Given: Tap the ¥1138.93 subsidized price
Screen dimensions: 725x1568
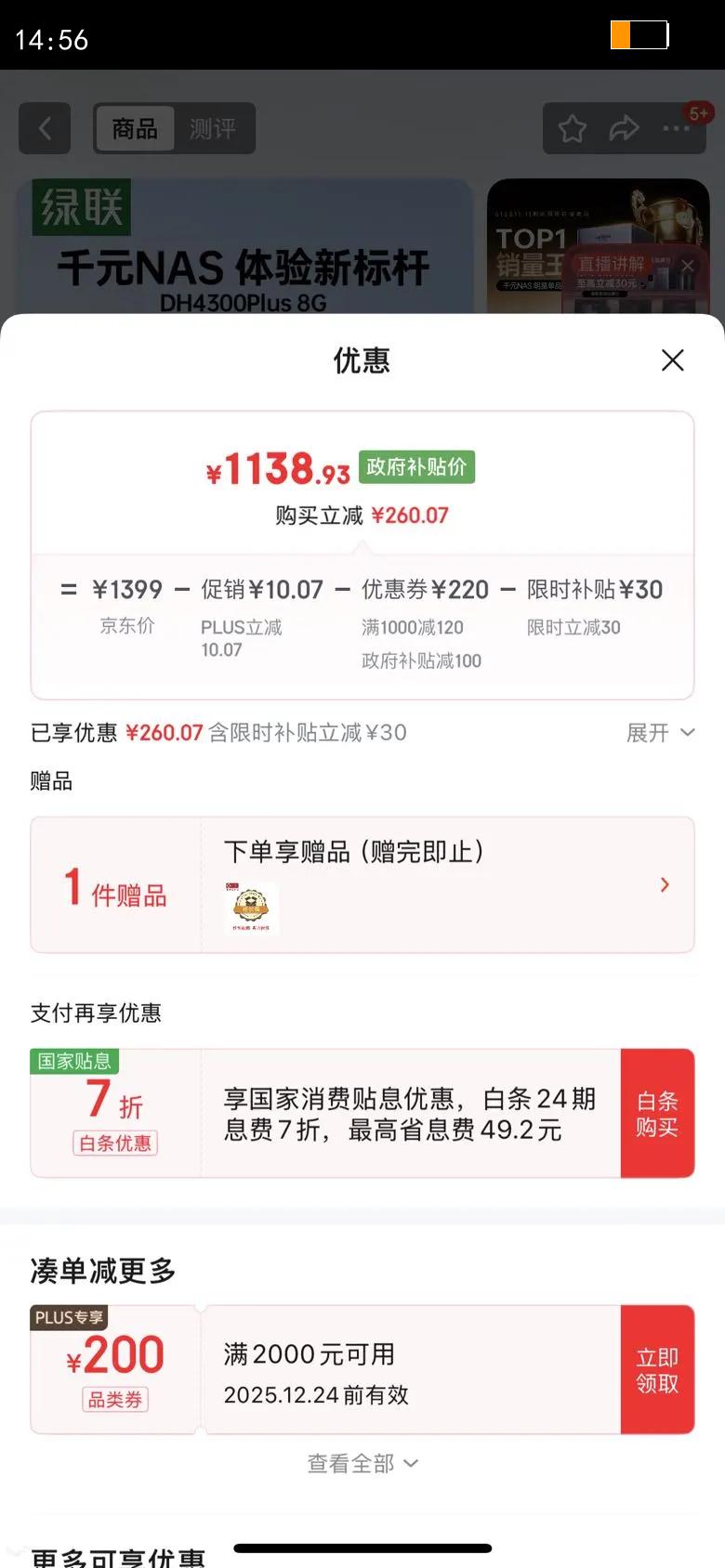Looking at the screenshot, I should pyautogui.click(x=274, y=469).
